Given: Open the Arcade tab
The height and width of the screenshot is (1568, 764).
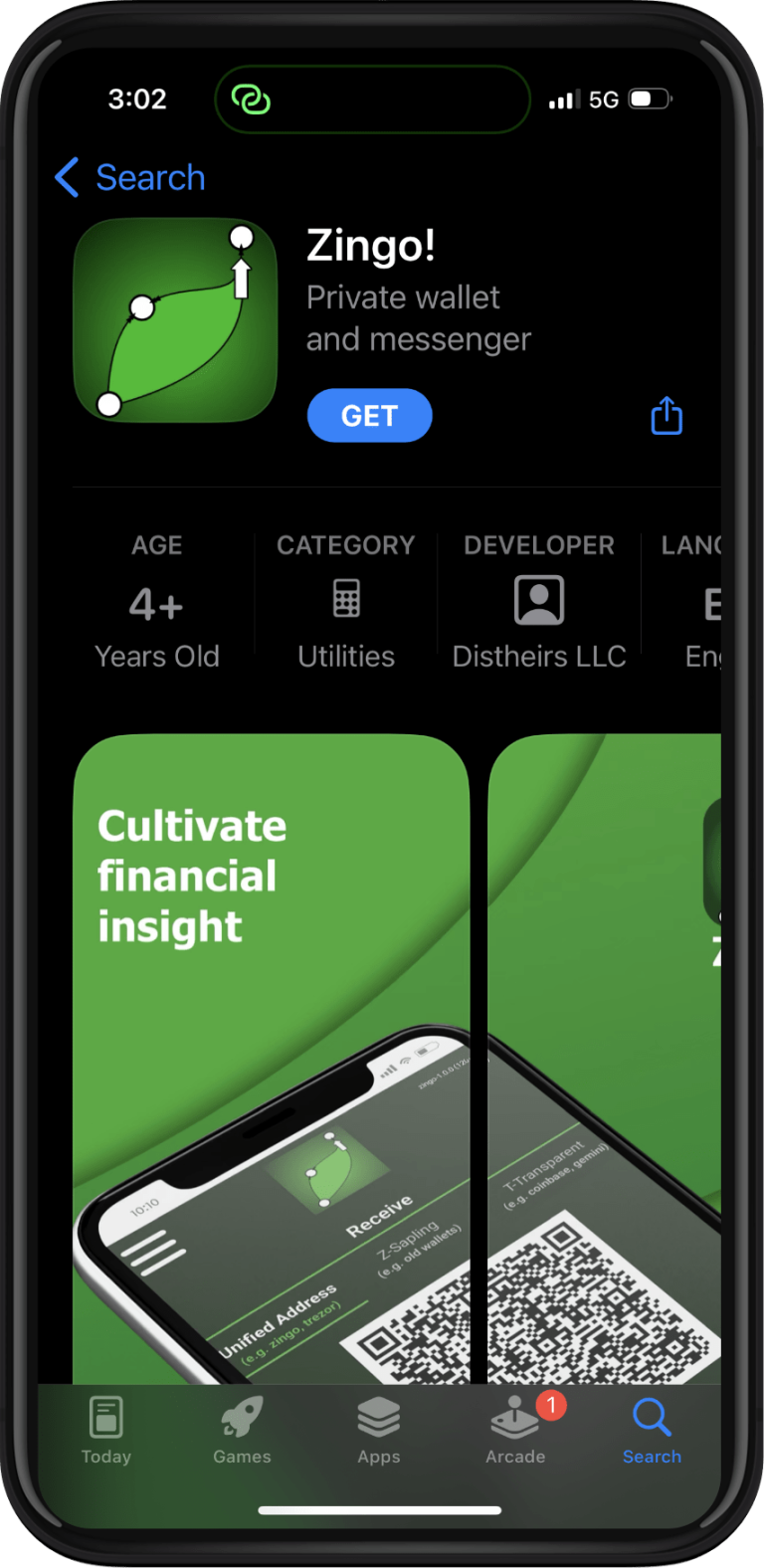Looking at the screenshot, I should (515, 1431).
